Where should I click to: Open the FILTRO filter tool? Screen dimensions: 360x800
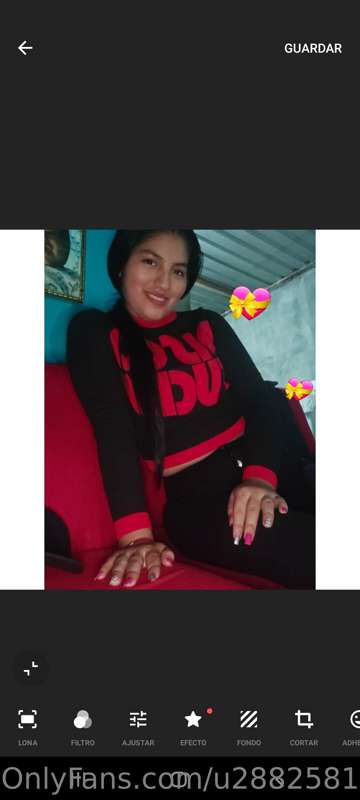[83, 727]
